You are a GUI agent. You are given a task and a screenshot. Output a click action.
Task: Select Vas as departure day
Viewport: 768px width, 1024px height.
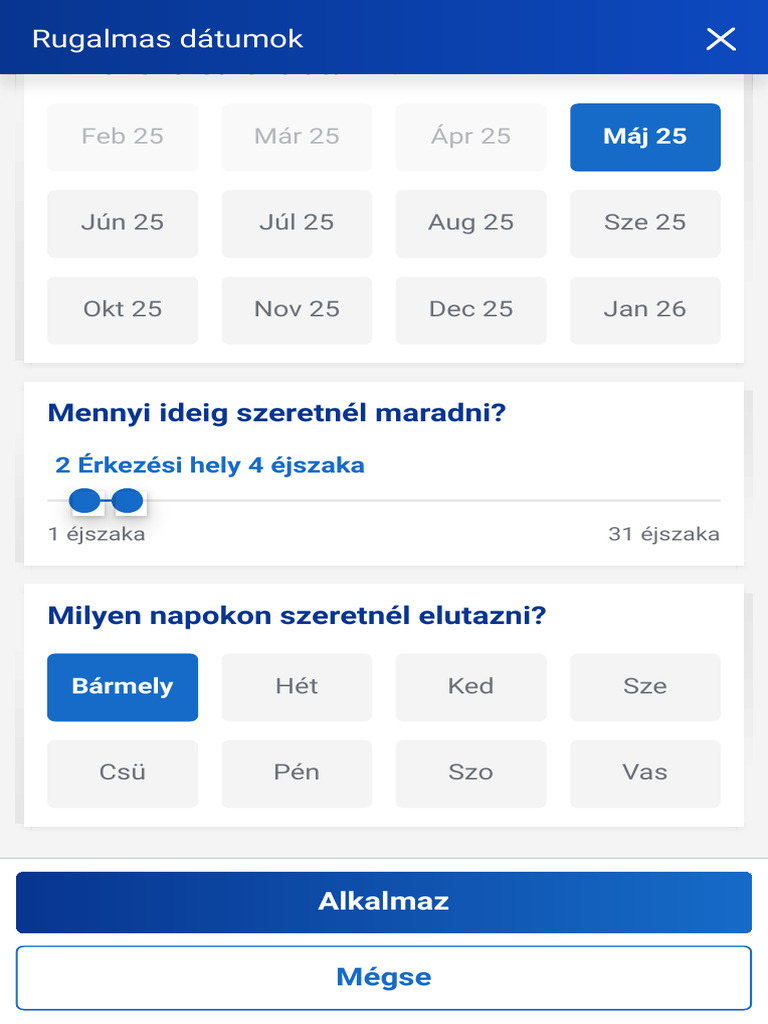point(645,773)
